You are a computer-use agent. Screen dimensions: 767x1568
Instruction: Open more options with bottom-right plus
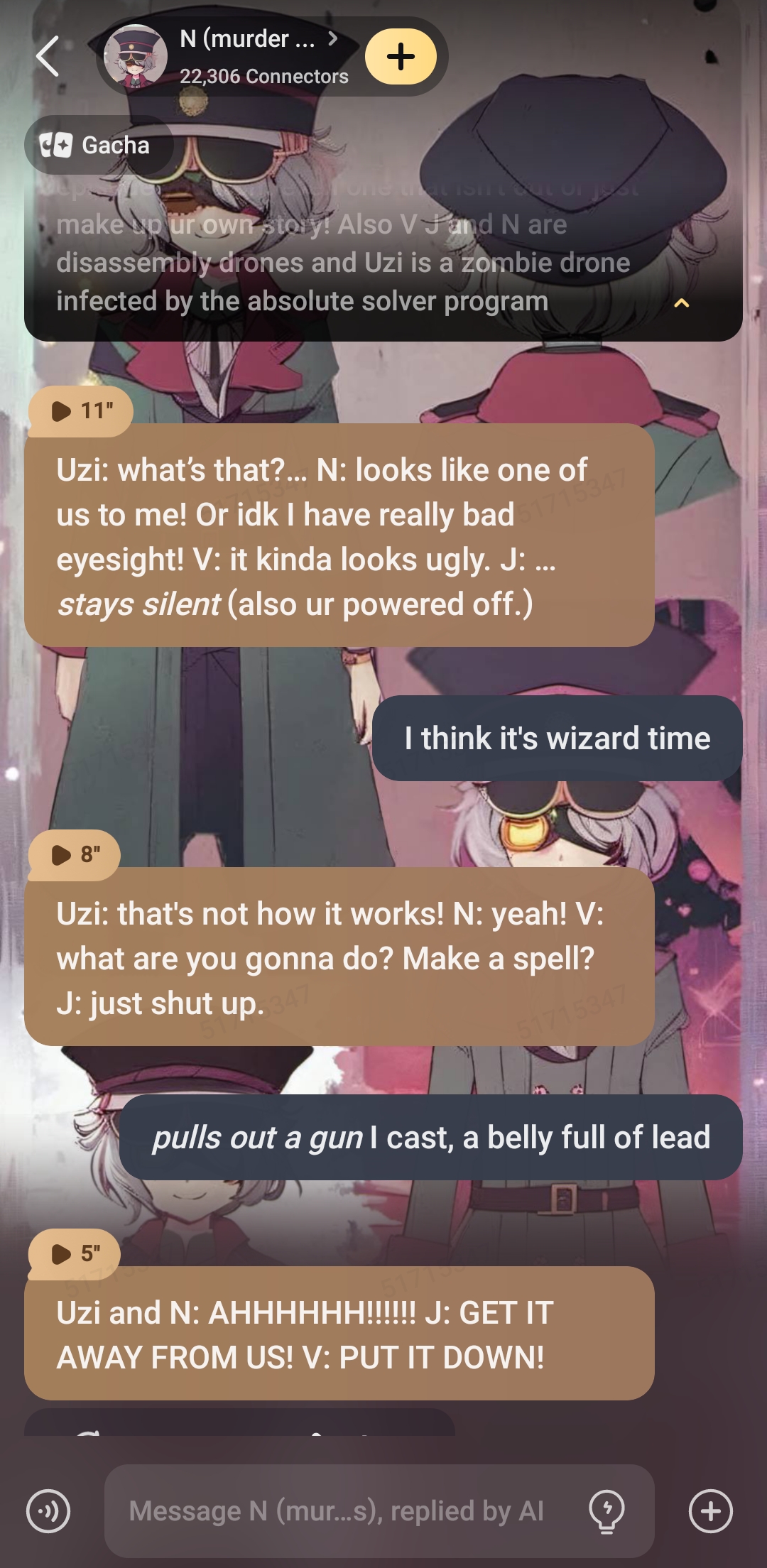[710, 1511]
